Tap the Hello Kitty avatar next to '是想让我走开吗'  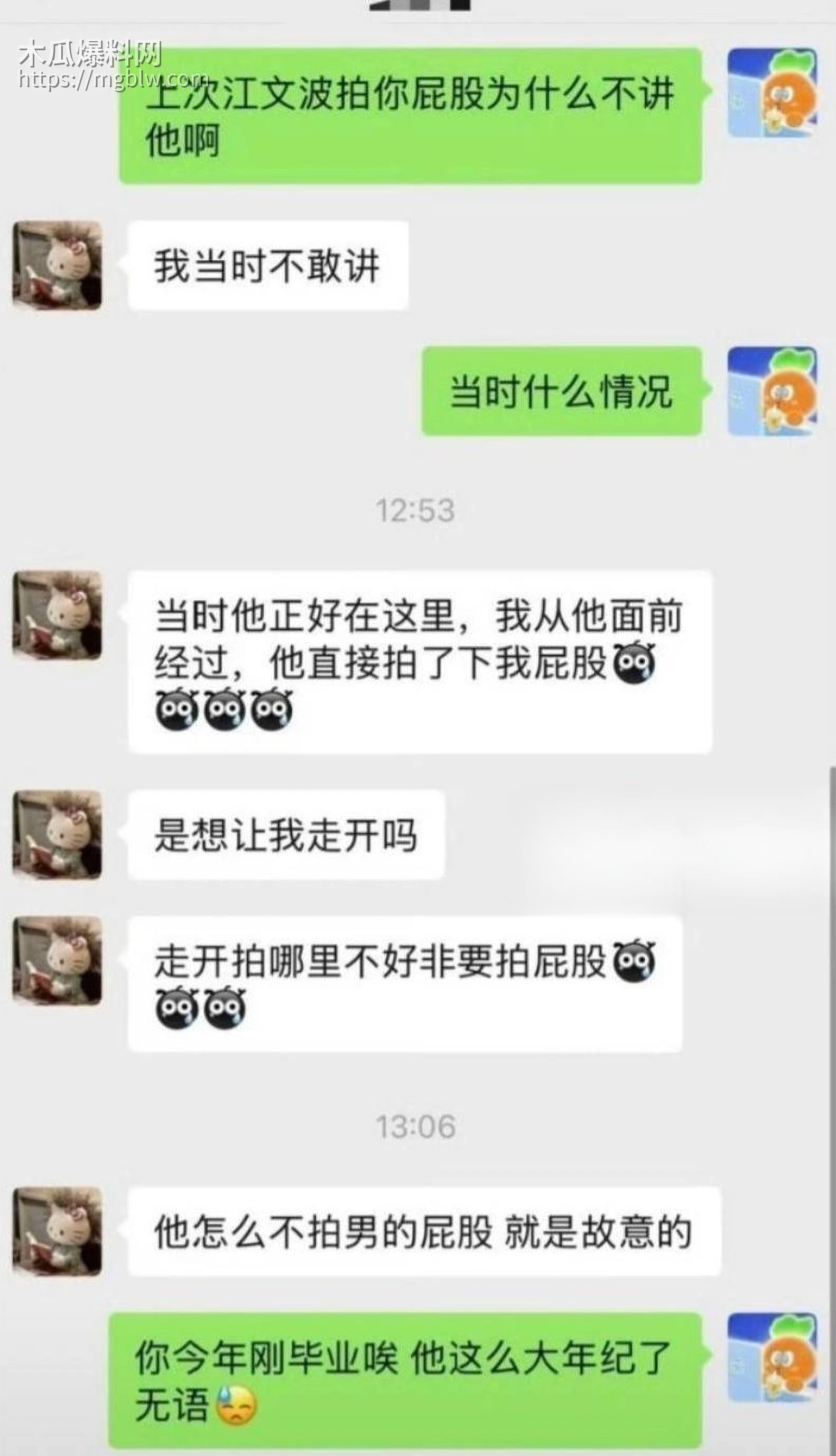pos(58,838)
